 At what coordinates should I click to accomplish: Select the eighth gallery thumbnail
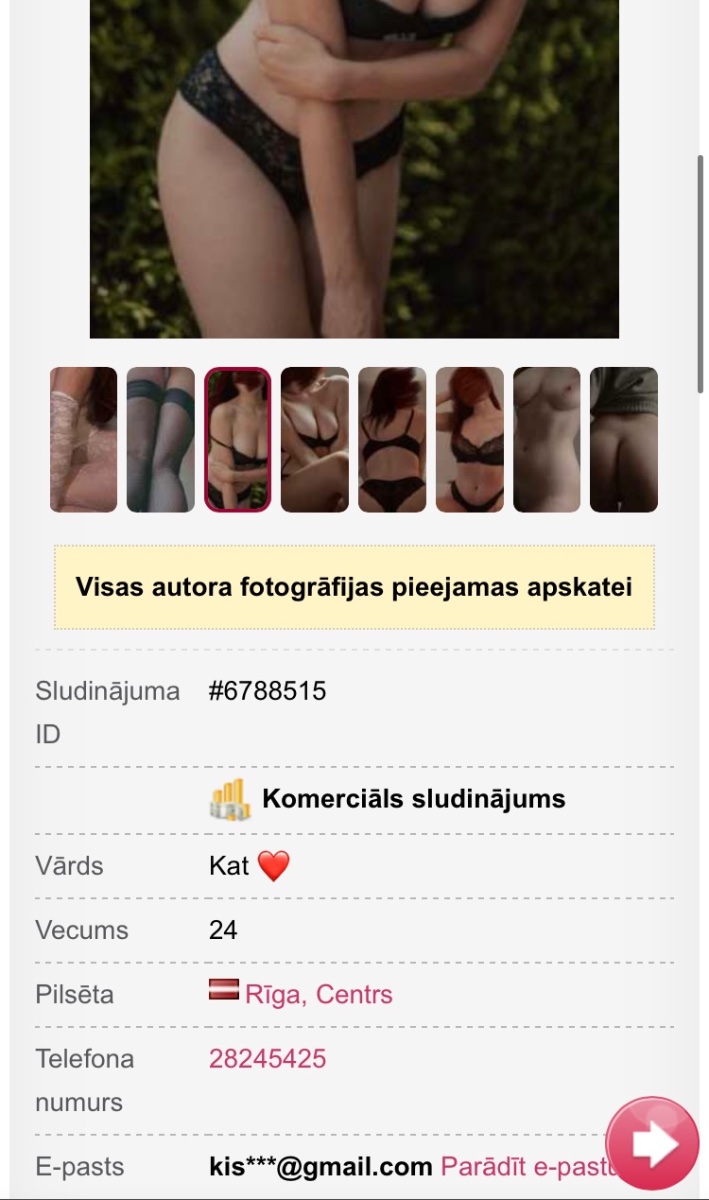pyautogui.click(x=624, y=440)
